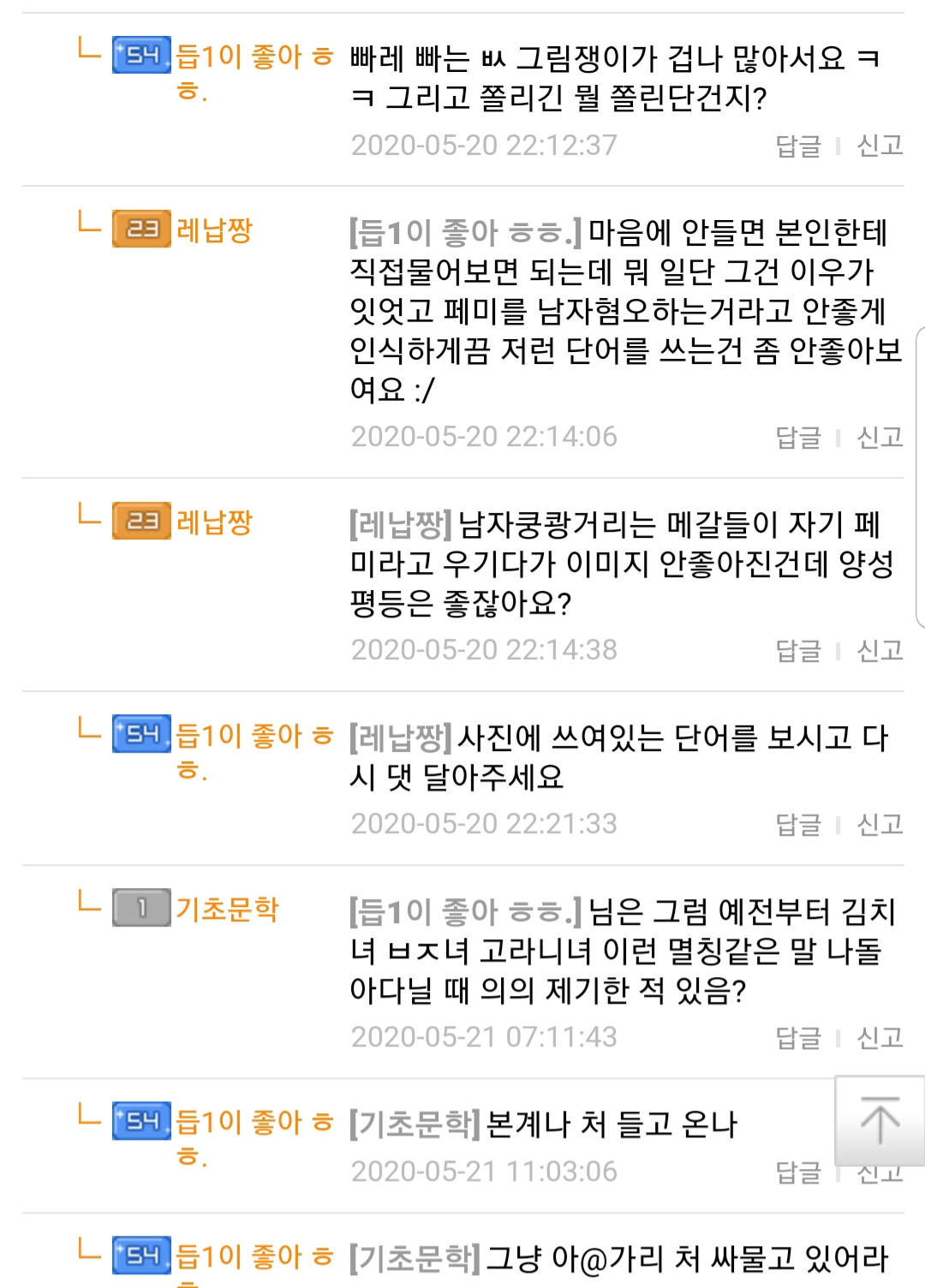Reply to the 22:14:06 comment by 레납짱
The image size is (925, 1288).
[x=797, y=438]
